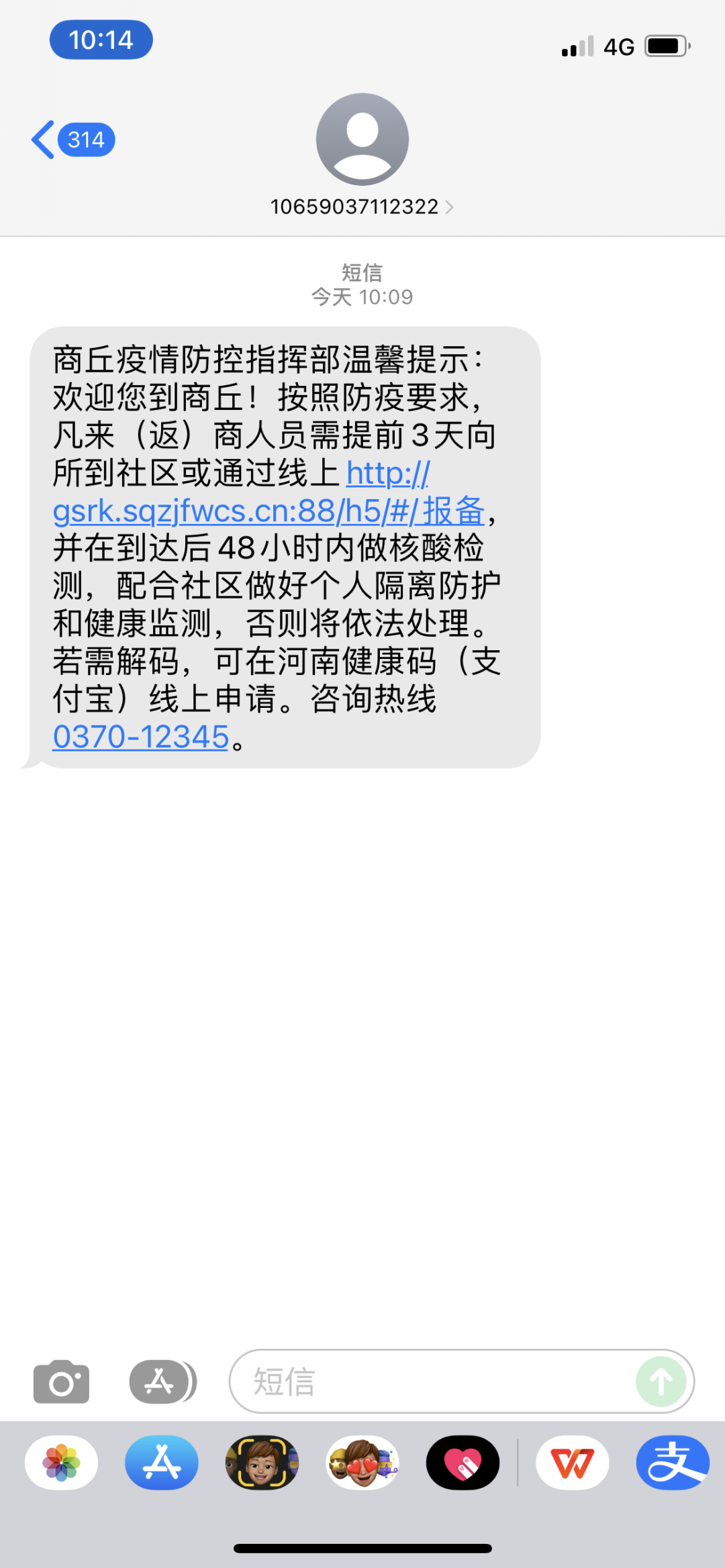Tap the contact avatar above the number
Screen dimensions: 725x1568
362,138
